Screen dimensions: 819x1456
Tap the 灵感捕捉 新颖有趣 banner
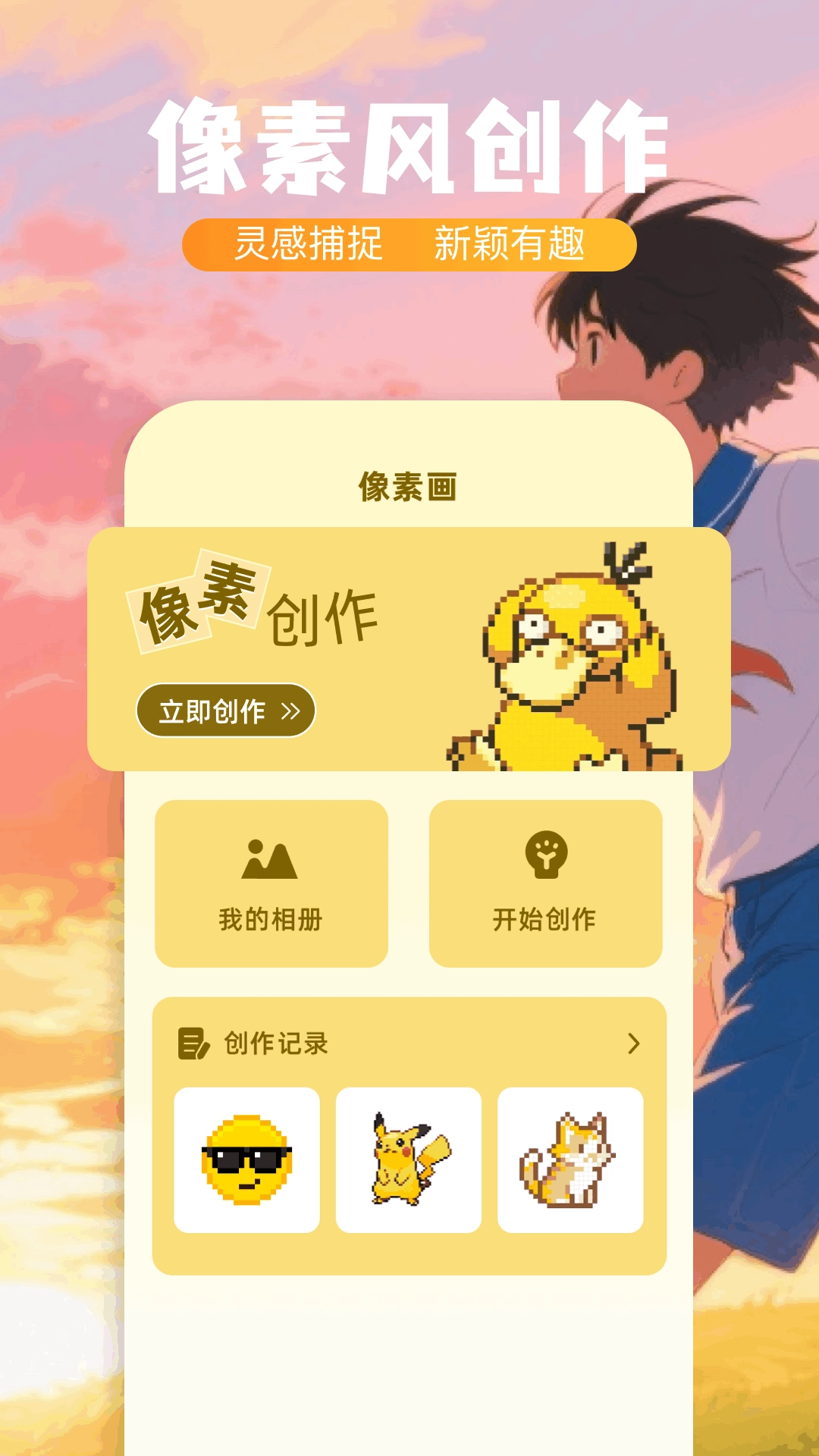tap(409, 244)
